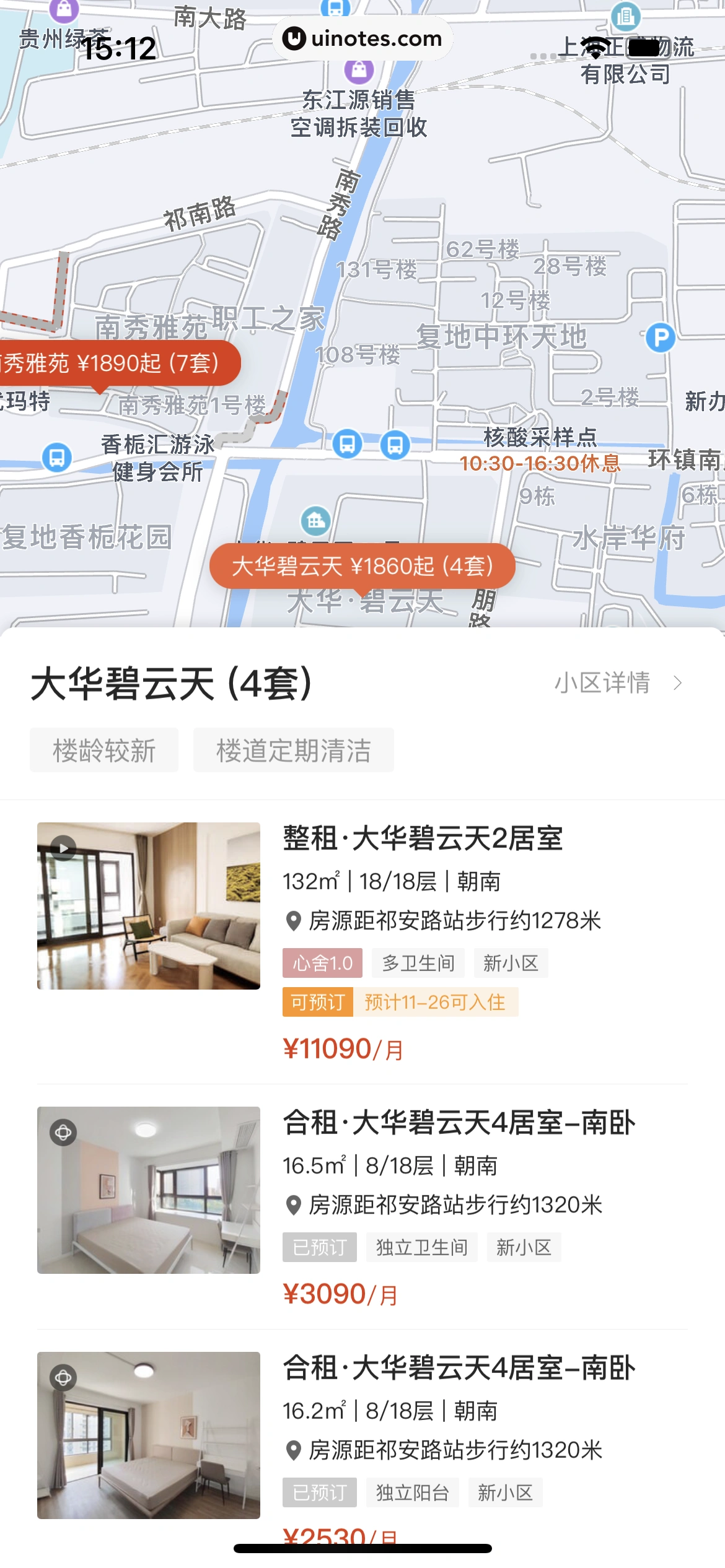Open the 大华碧云天 ¥1860起 map bubble
The height and width of the screenshot is (1568, 725).
[x=362, y=565]
